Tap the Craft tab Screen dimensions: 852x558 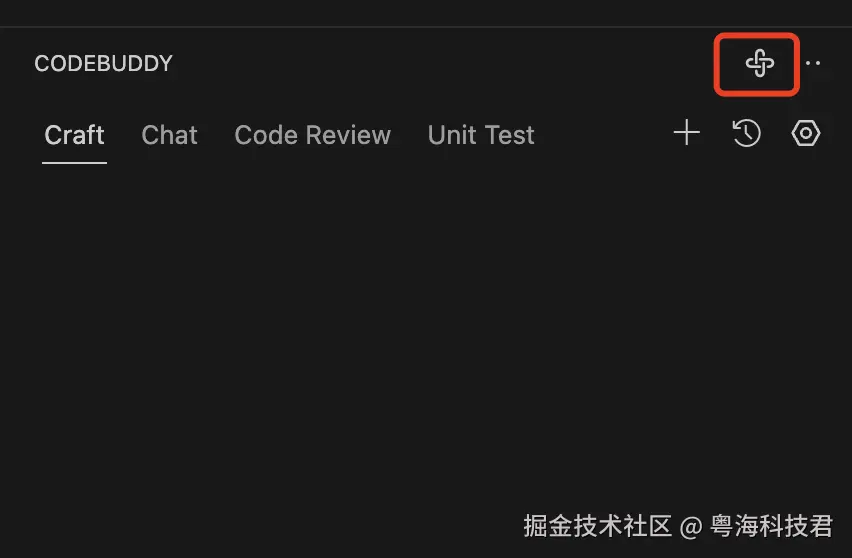click(x=74, y=135)
